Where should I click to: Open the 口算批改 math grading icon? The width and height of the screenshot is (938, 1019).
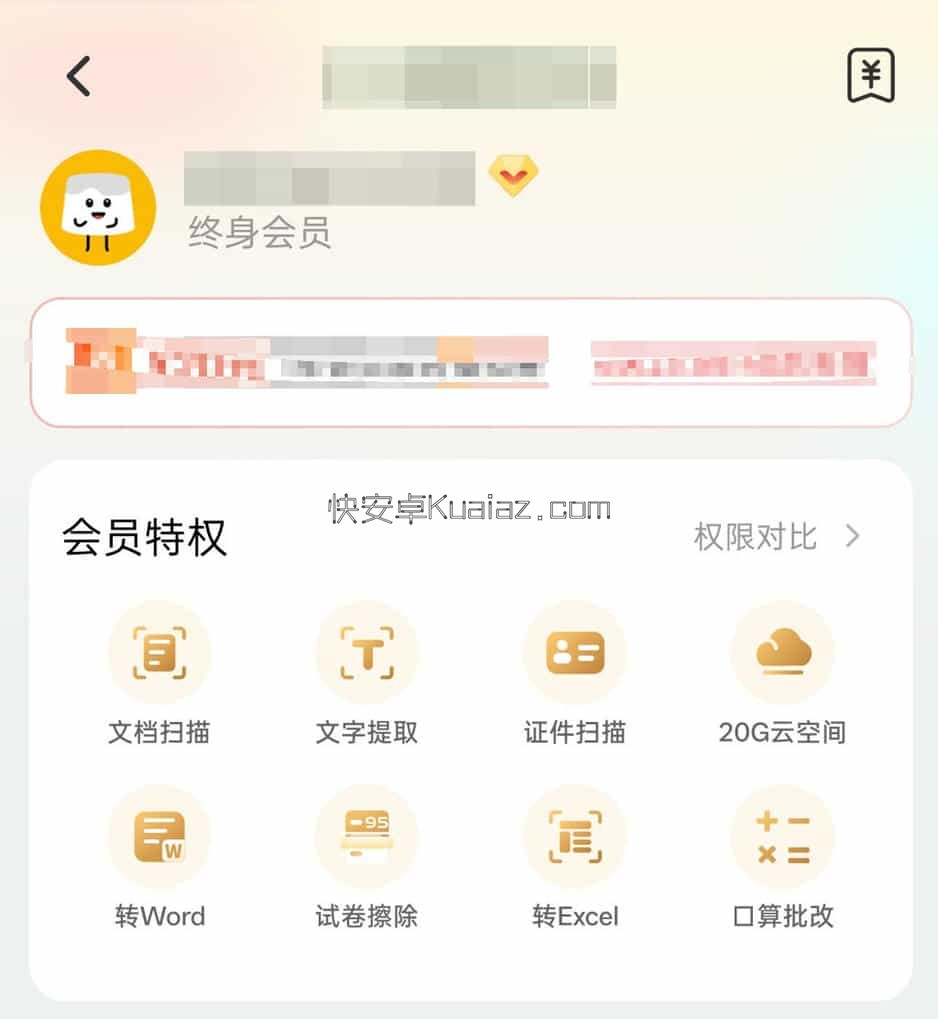(x=782, y=835)
